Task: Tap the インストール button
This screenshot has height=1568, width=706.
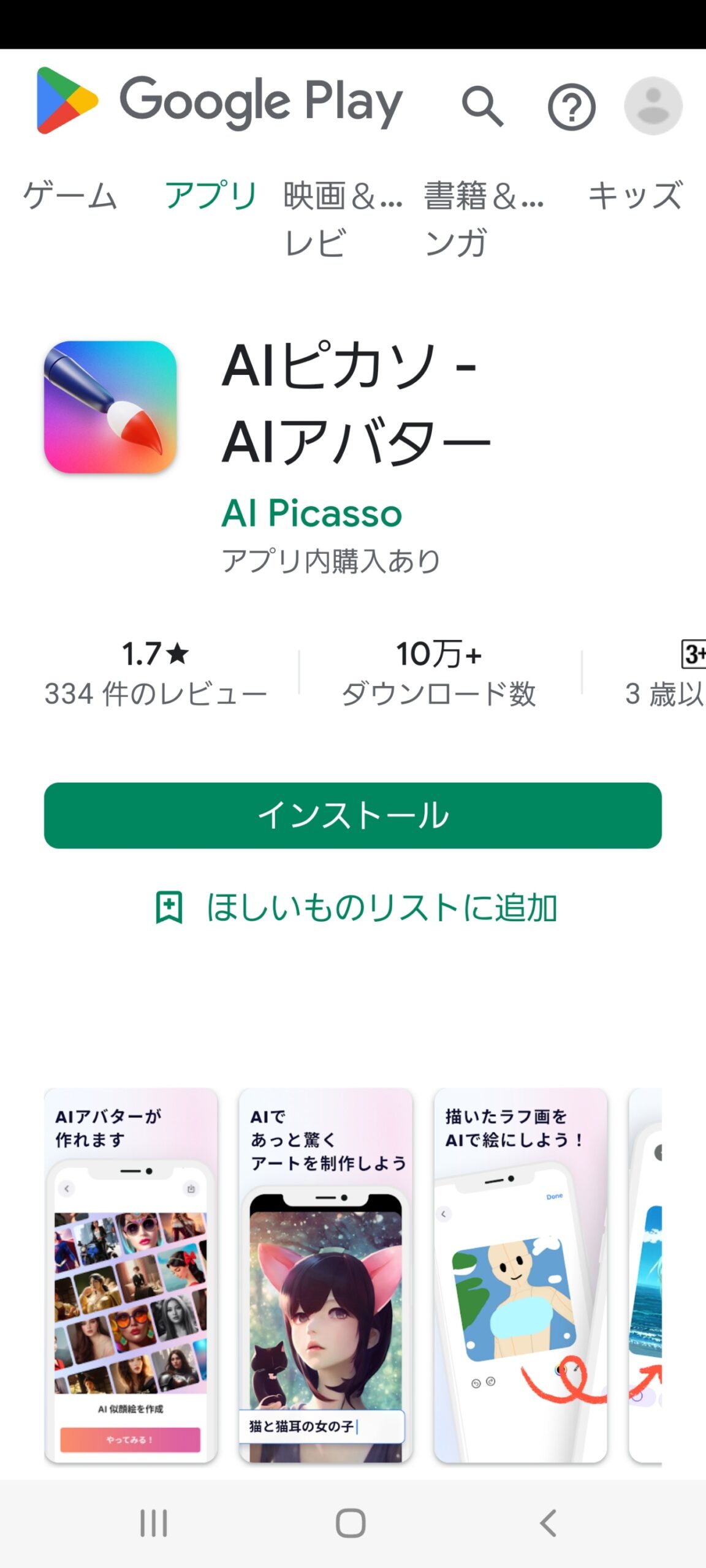Action: [353, 815]
